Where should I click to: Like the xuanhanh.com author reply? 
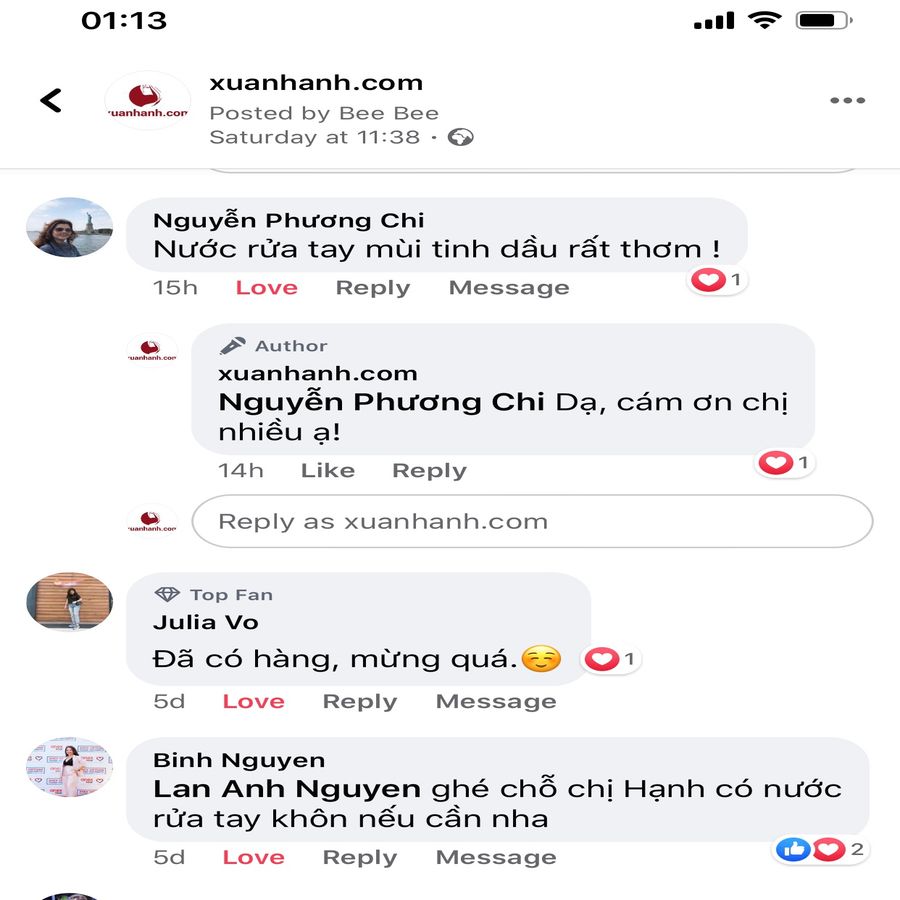(327, 470)
